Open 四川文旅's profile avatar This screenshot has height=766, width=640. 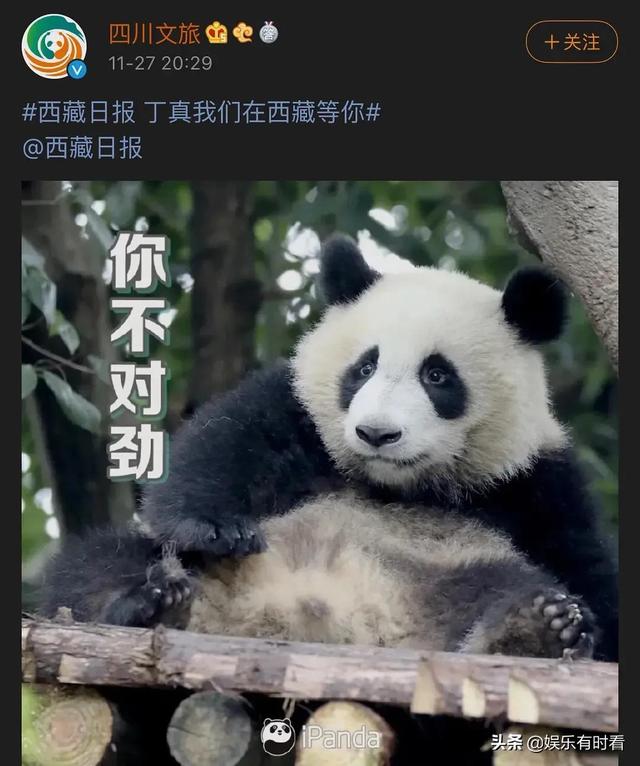tap(54, 46)
